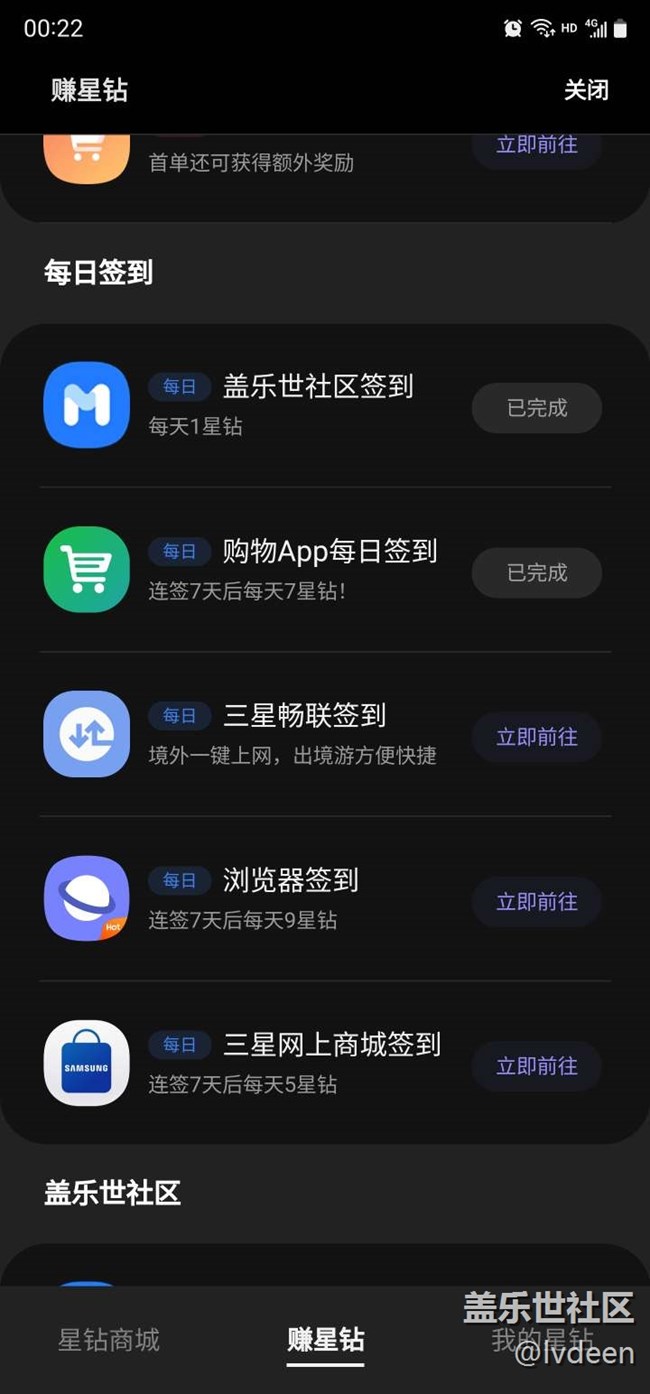Tap 立即前往 for 三星网上商城签到
650x1394 pixels.
click(x=536, y=1066)
